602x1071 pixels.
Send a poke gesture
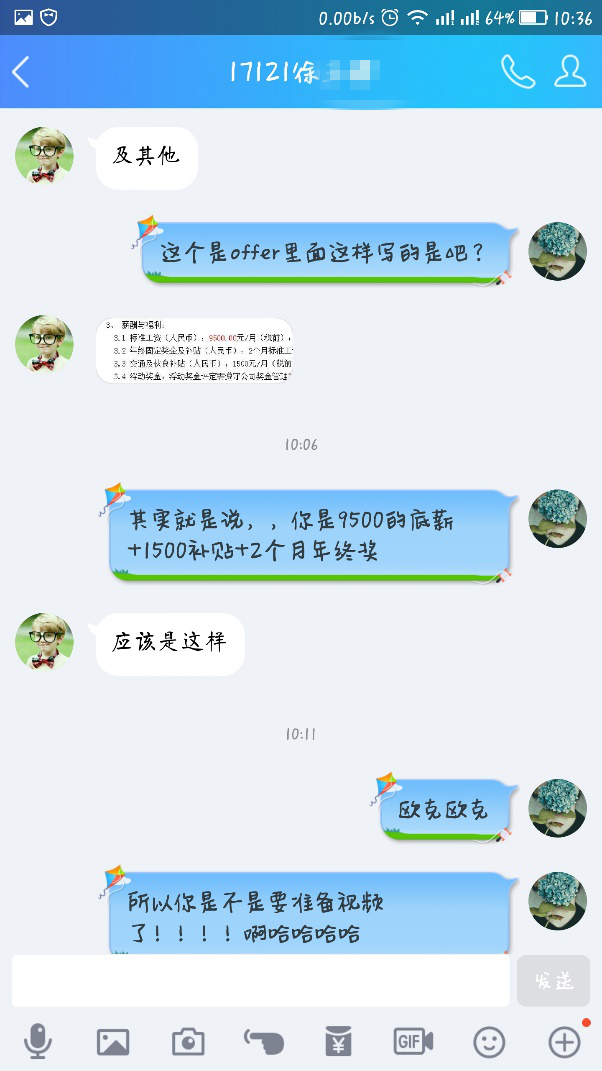click(264, 1042)
